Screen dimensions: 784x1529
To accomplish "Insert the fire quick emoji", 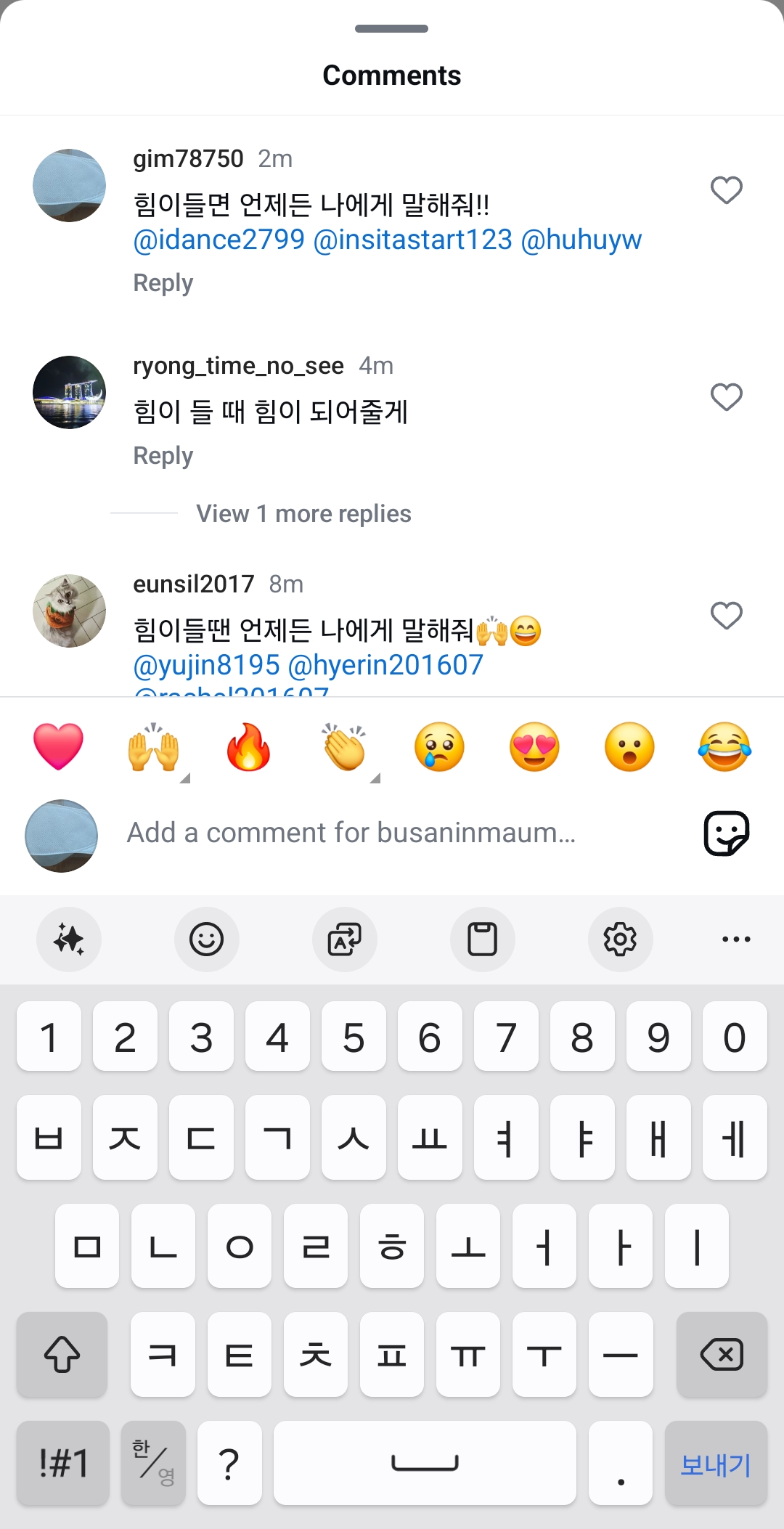I will pyautogui.click(x=248, y=747).
